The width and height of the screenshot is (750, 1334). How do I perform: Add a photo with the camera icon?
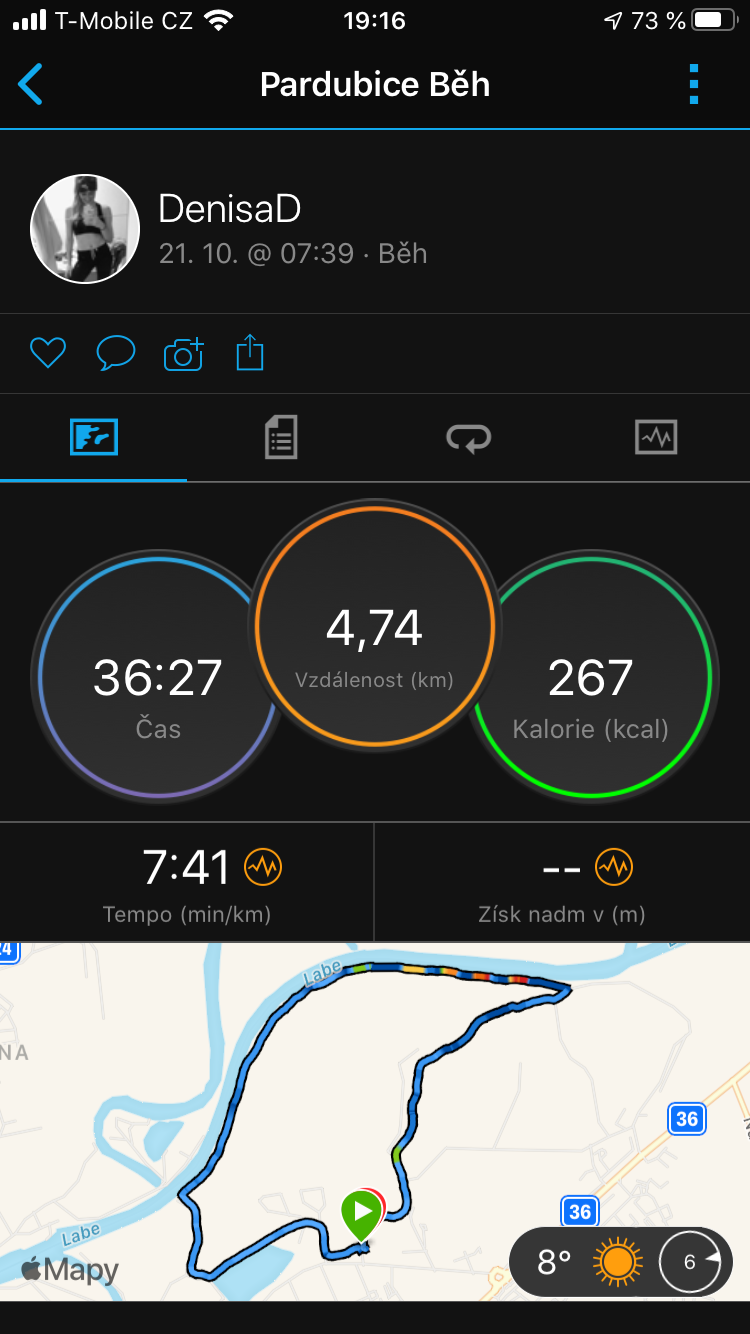pos(183,354)
